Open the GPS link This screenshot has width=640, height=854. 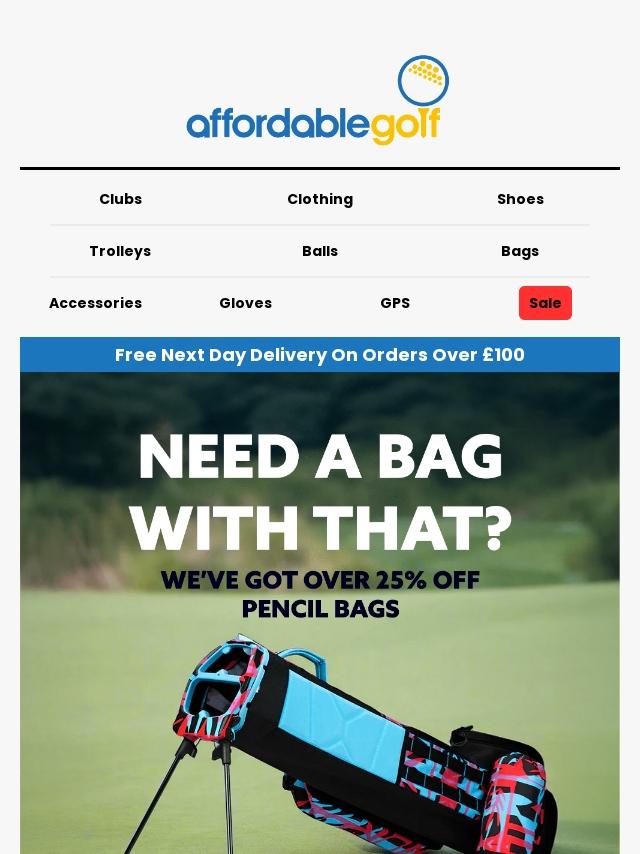[x=395, y=303]
